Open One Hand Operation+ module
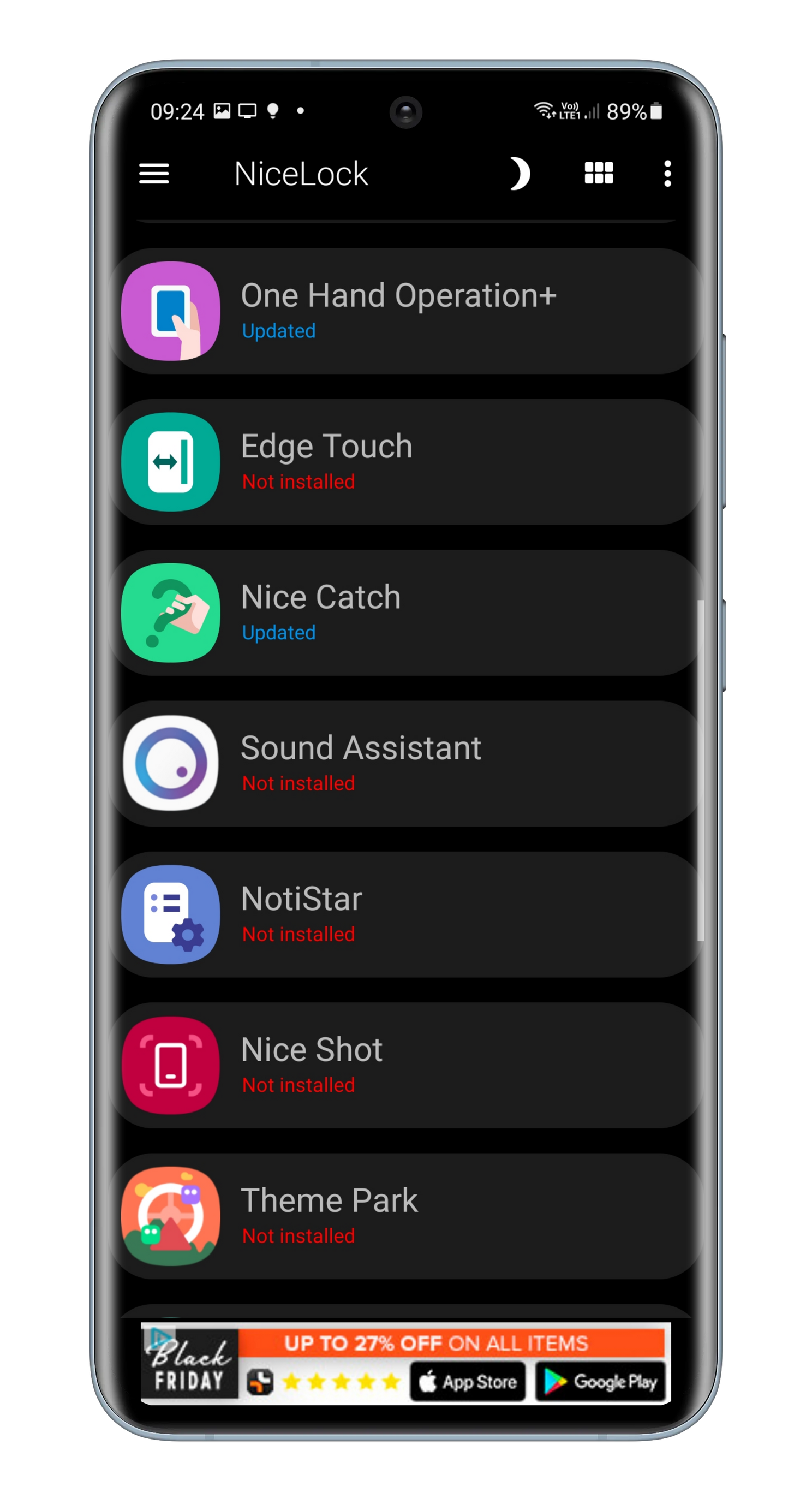 pyautogui.click(x=405, y=311)
